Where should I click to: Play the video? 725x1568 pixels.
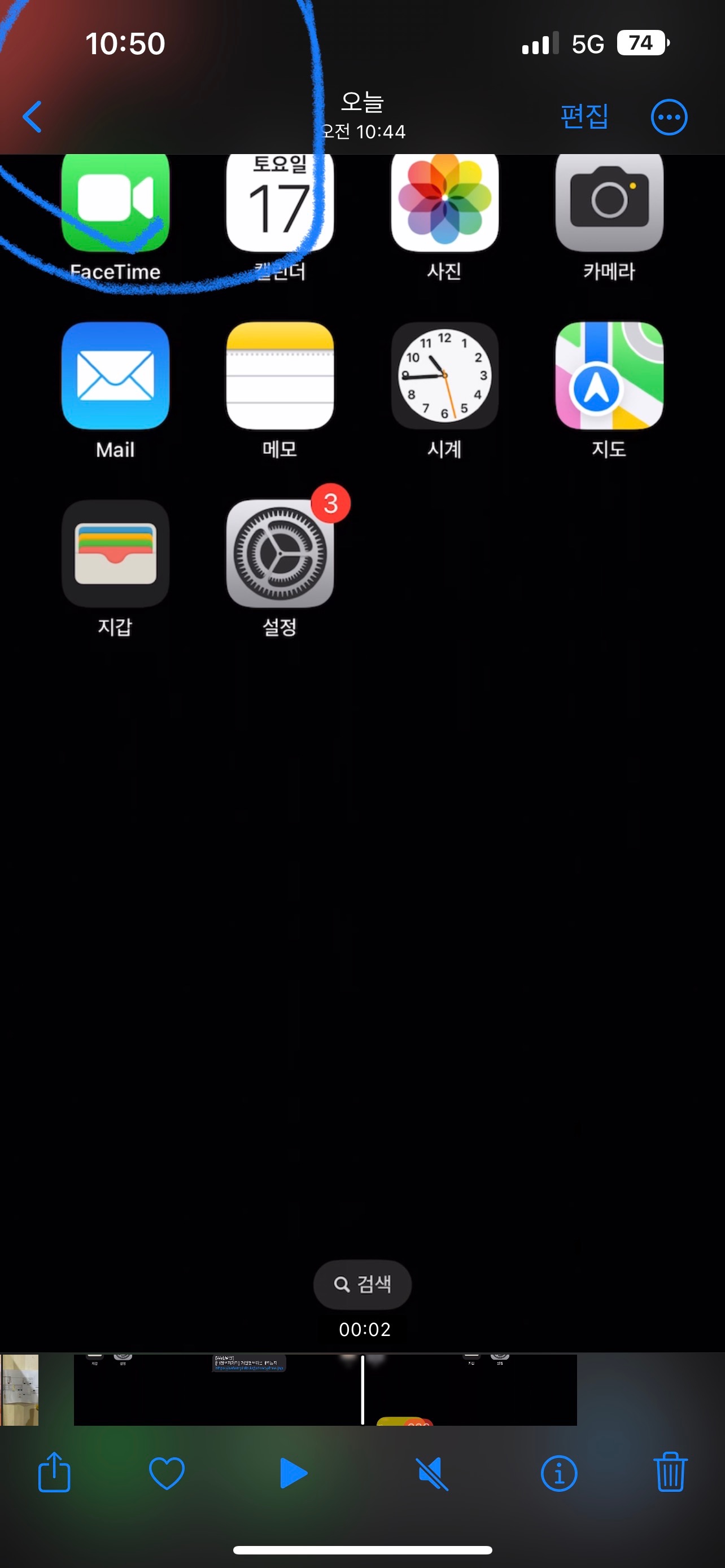(294, 1473)
